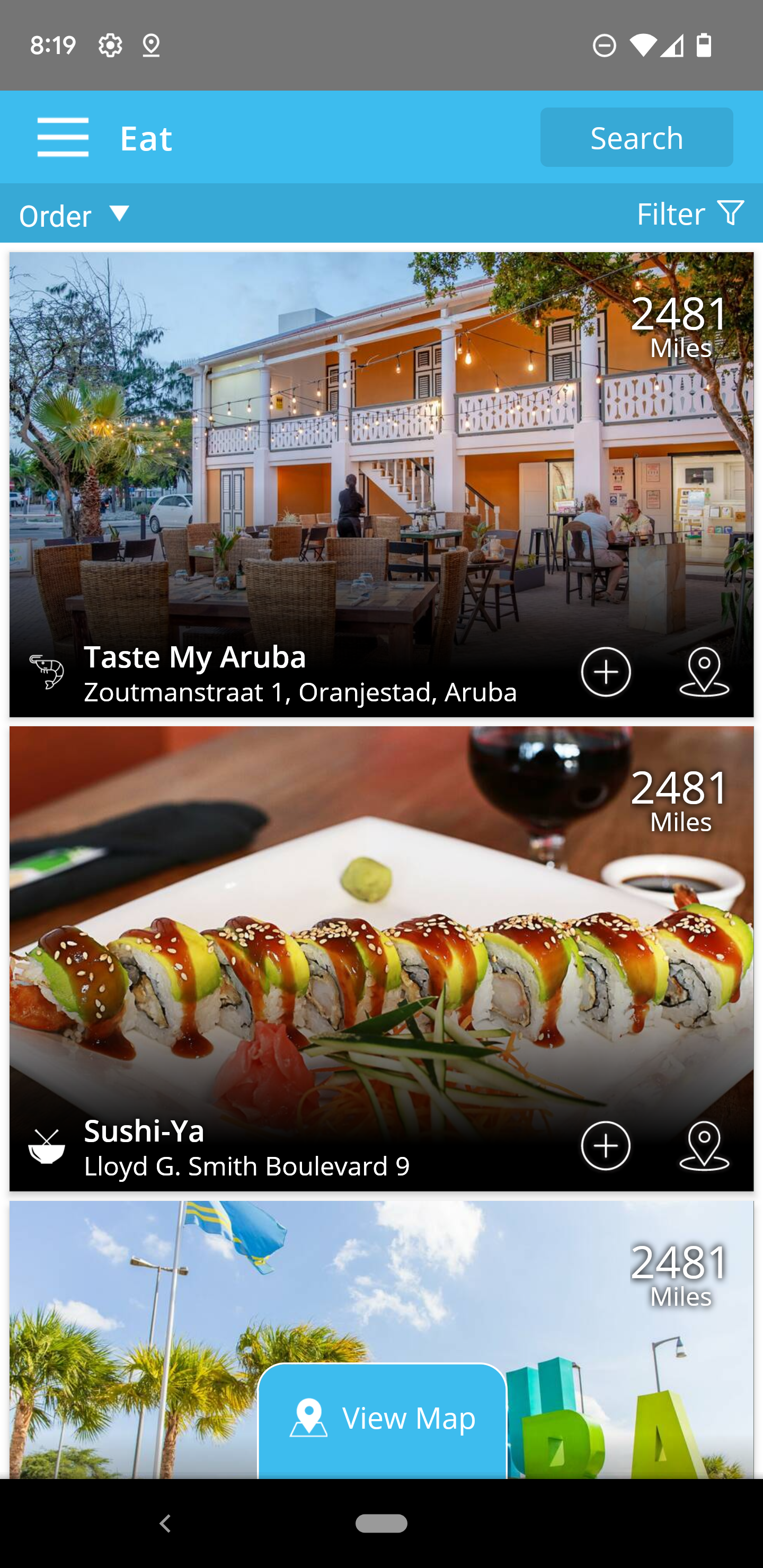The image size is (763, 1568).
Task: Show Sushi-Ya on map via pin icon
Action: pyautogui.click(x=704, y=1146)
